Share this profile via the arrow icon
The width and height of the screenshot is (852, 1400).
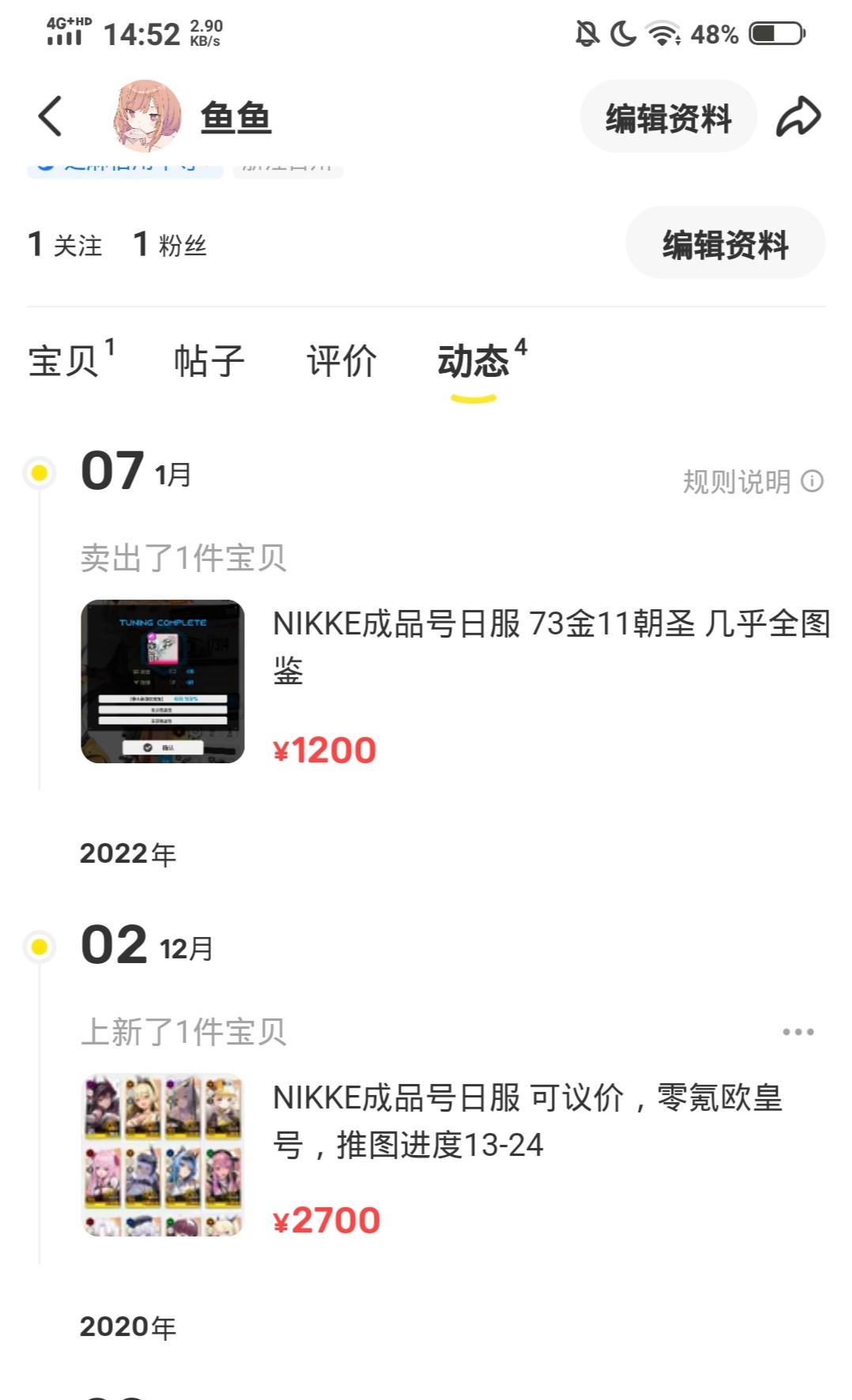pos(798,117)
